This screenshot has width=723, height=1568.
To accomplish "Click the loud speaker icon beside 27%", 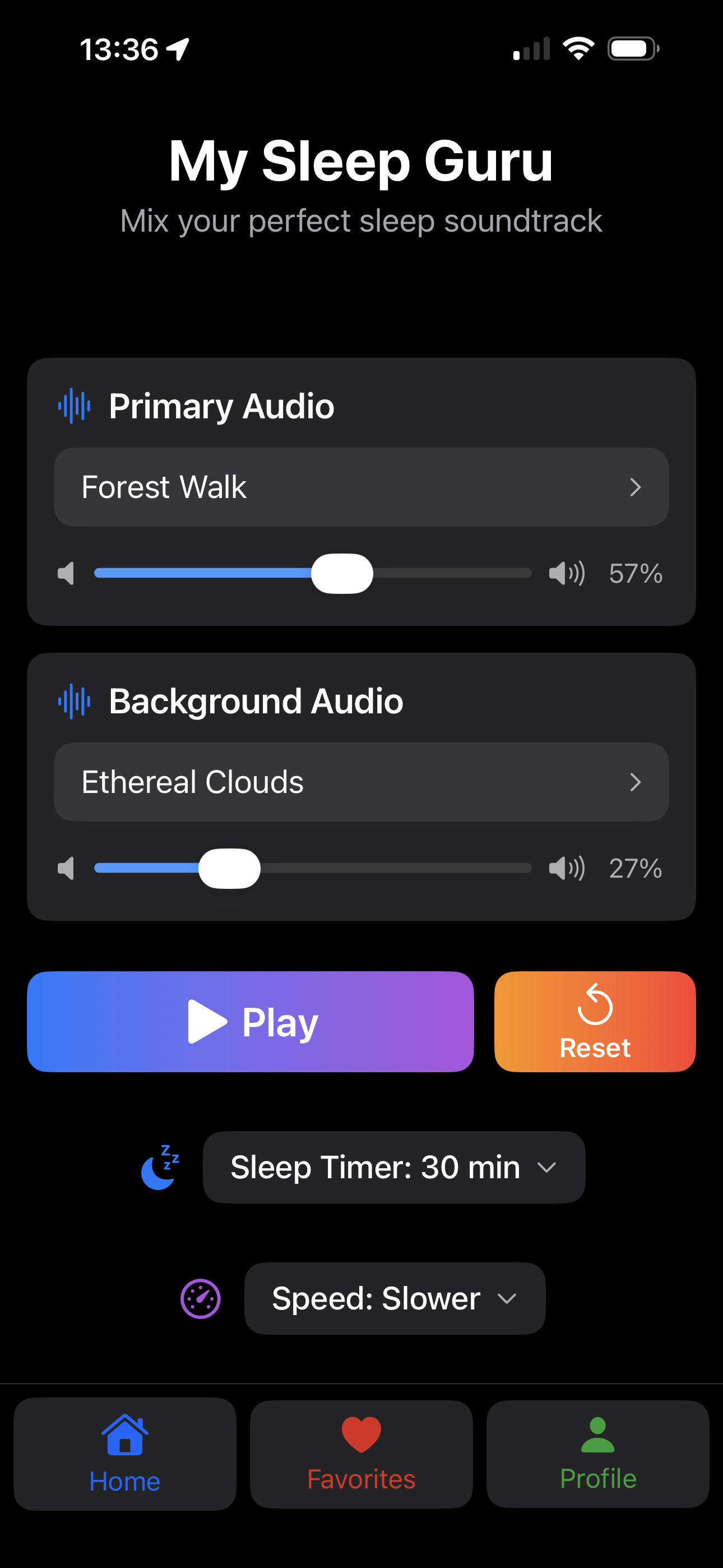I will [x=568, y=869].
